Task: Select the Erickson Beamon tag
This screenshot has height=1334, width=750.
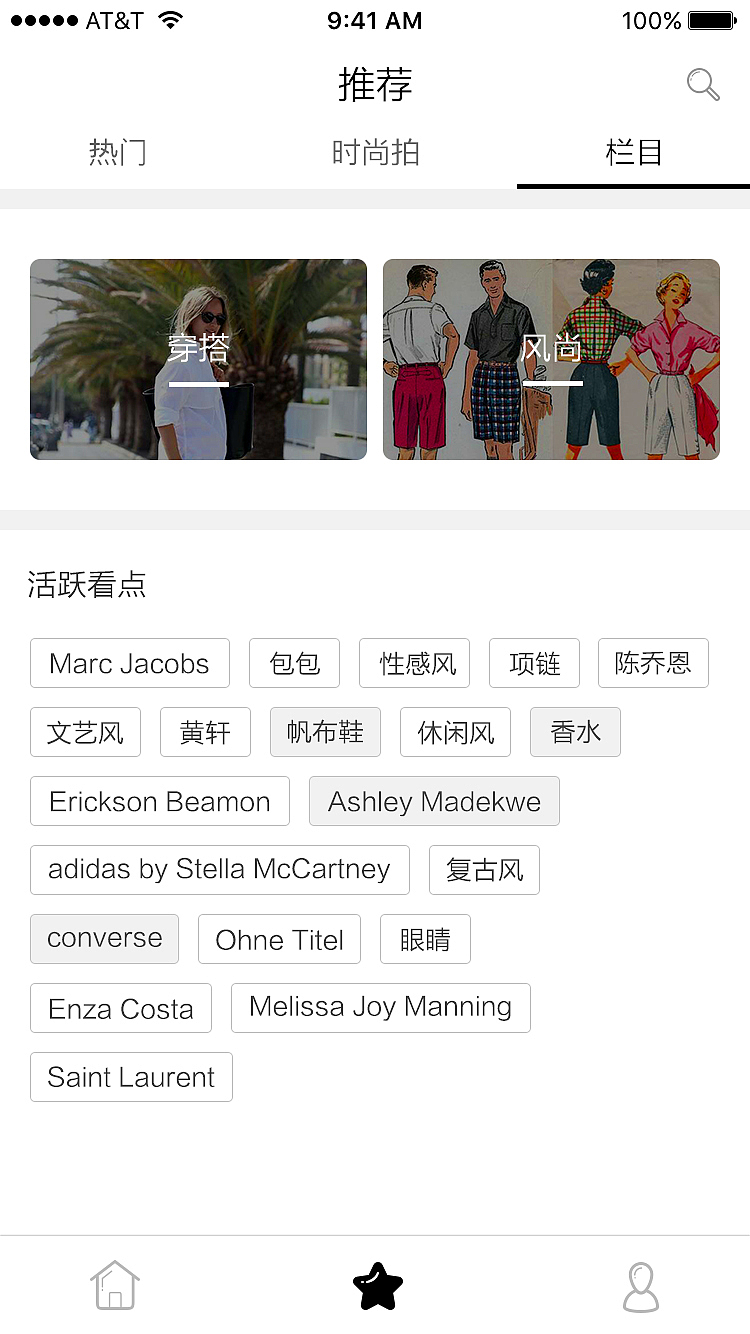Action: click(x=160, y=801)
